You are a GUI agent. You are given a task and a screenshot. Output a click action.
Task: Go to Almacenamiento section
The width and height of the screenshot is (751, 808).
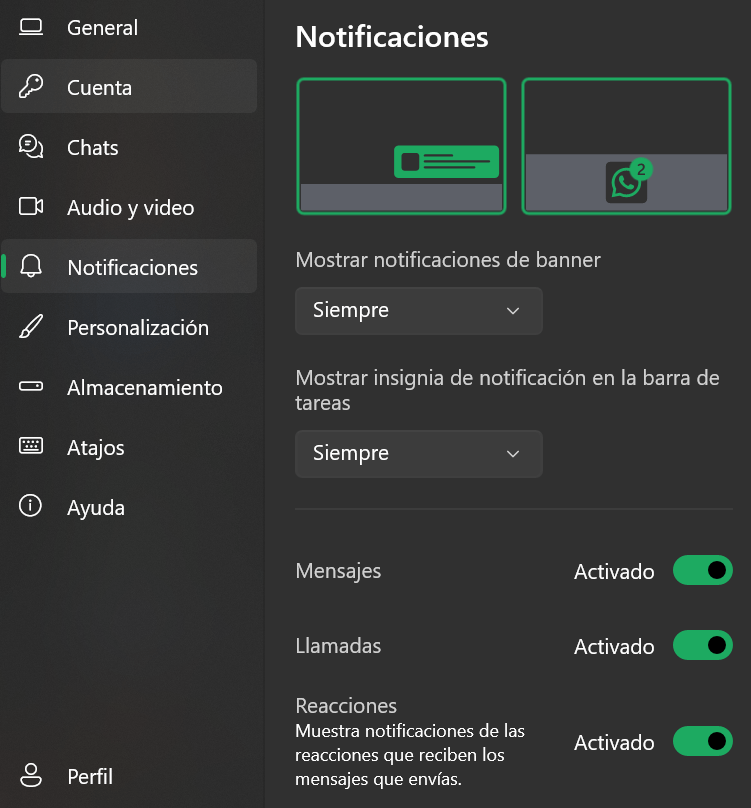(144, 388)
